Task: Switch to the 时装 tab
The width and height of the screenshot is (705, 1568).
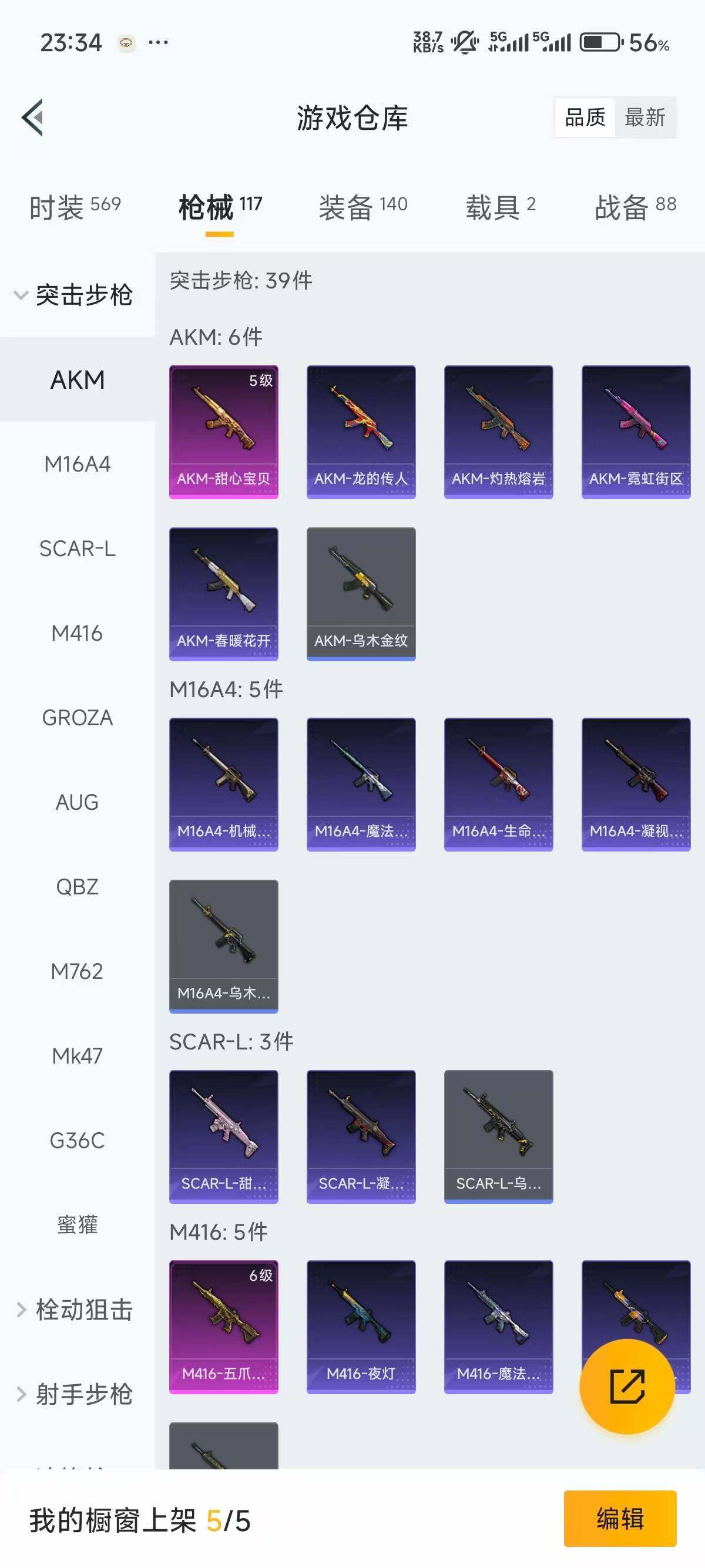Action: click(75, 207)
